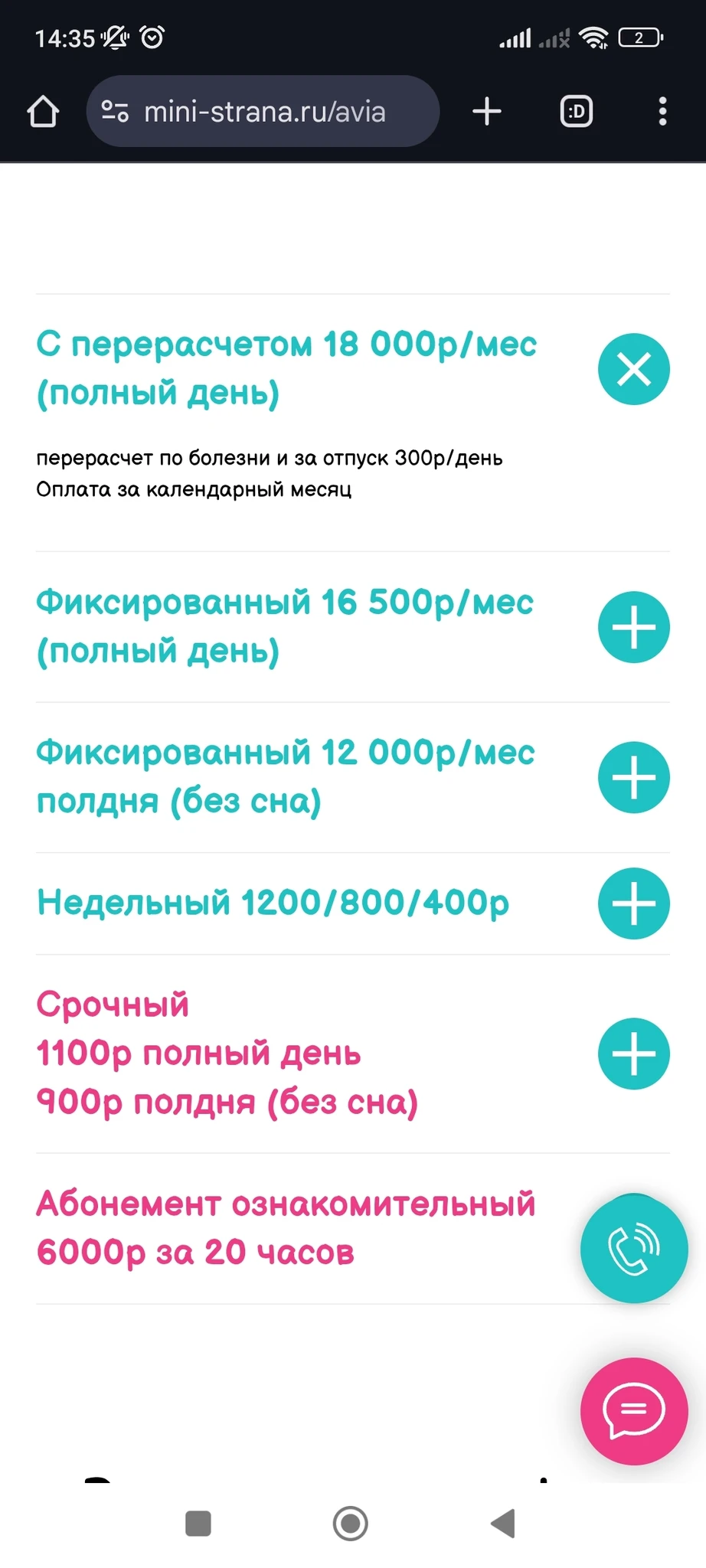The image size is (706, 1568).
Task: Collapse the 18 000р/мес plan details
Action: pos(633,369)
